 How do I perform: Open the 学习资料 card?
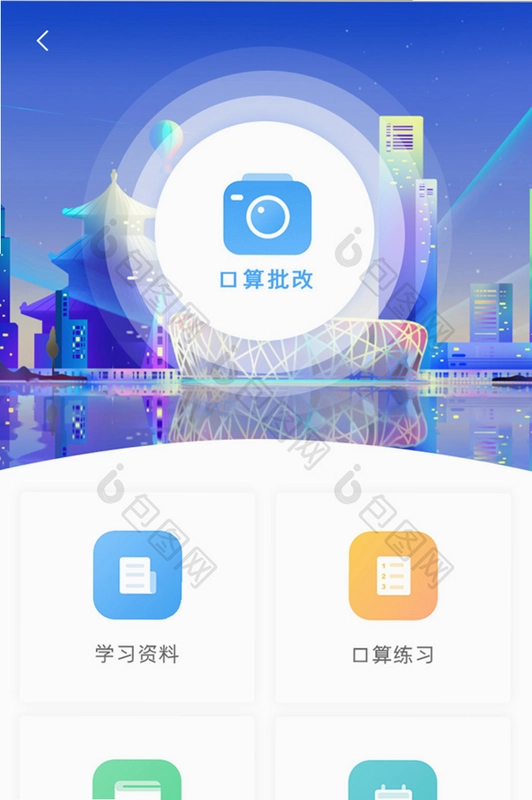point(137,597)
